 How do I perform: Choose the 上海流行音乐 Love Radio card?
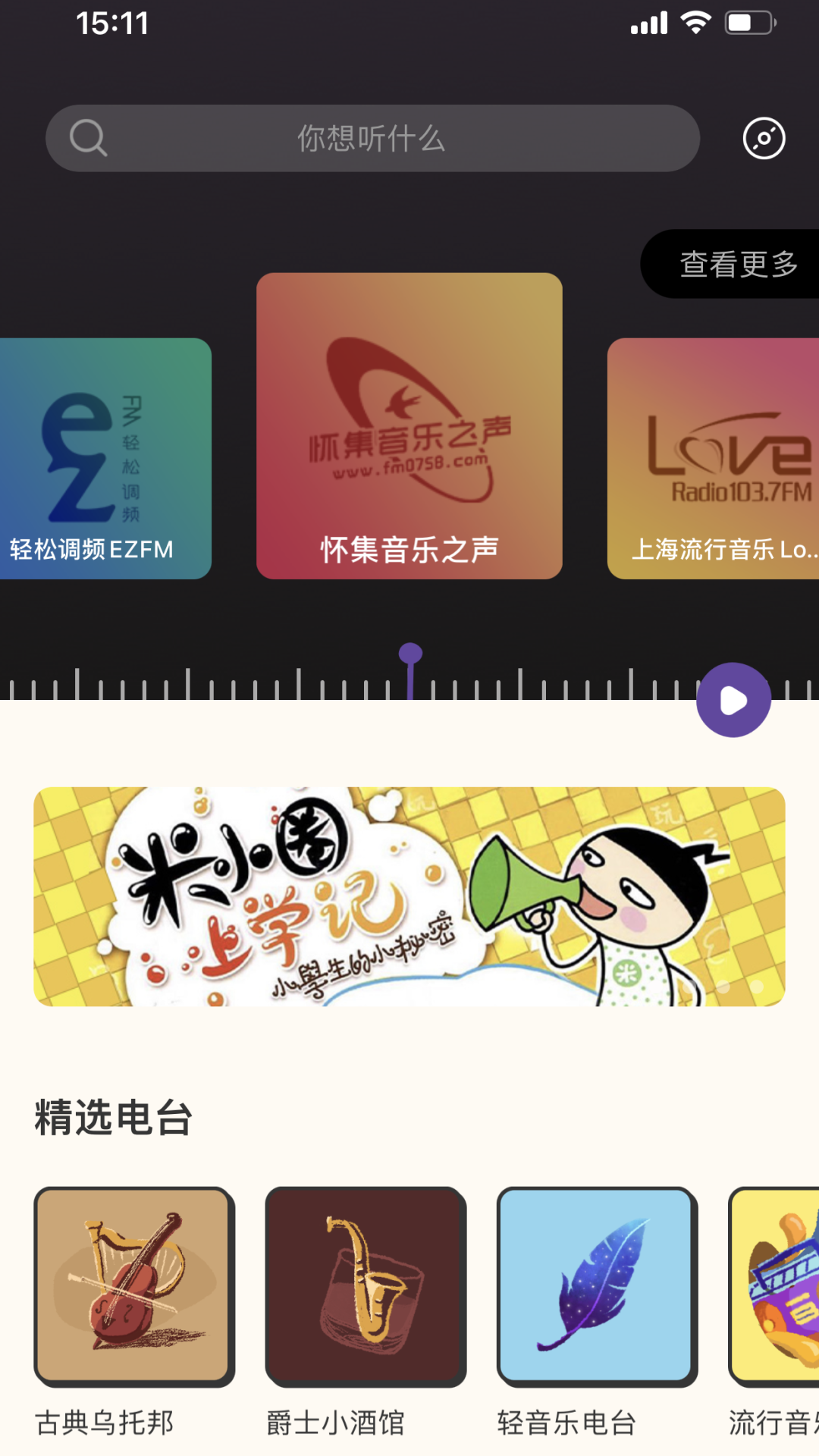(x=714, y=459)
